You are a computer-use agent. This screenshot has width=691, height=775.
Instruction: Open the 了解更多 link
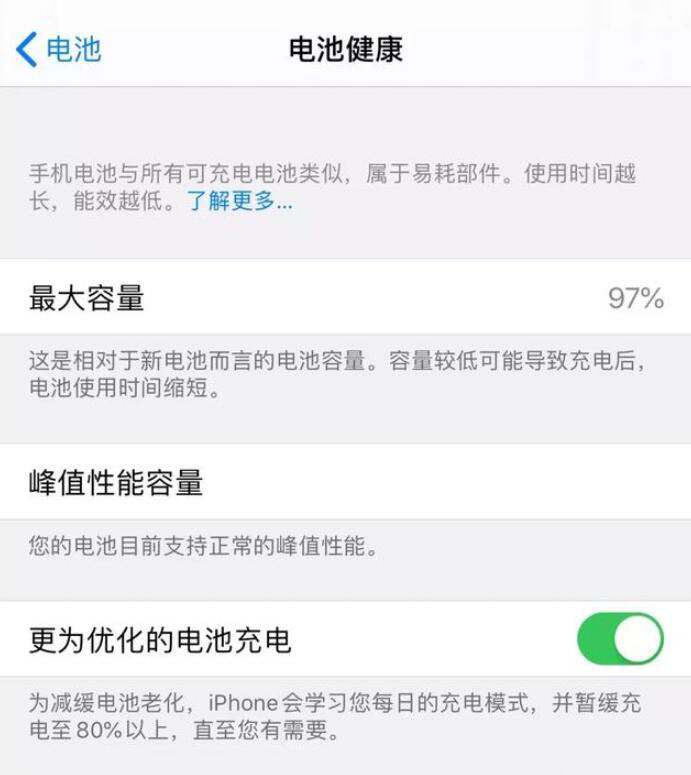coord(240,201)
